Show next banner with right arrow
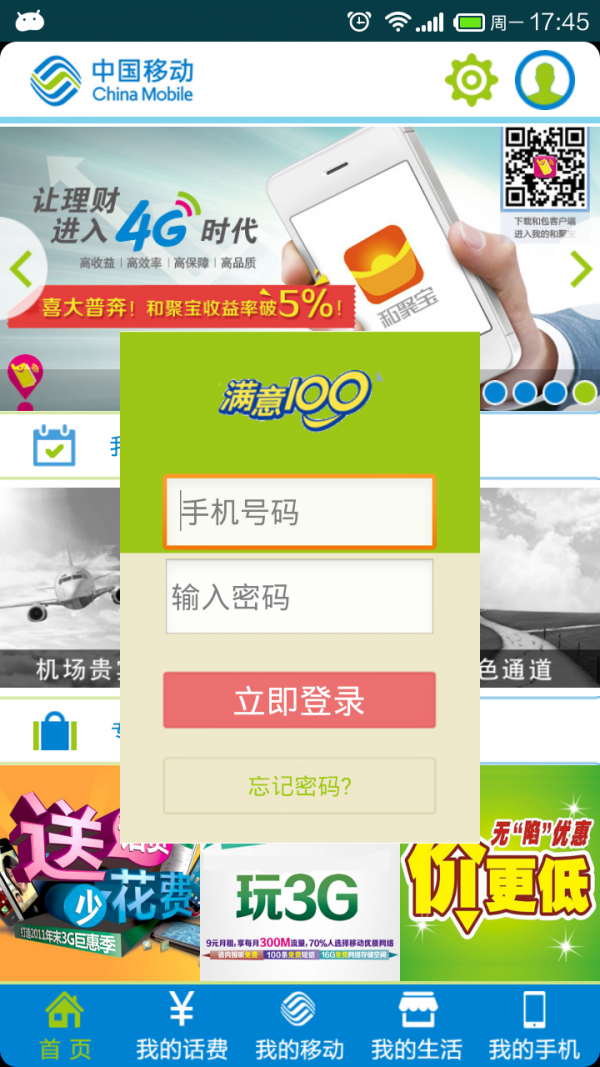The width and height of the screenshot is (600, 1067). [581, 268]
